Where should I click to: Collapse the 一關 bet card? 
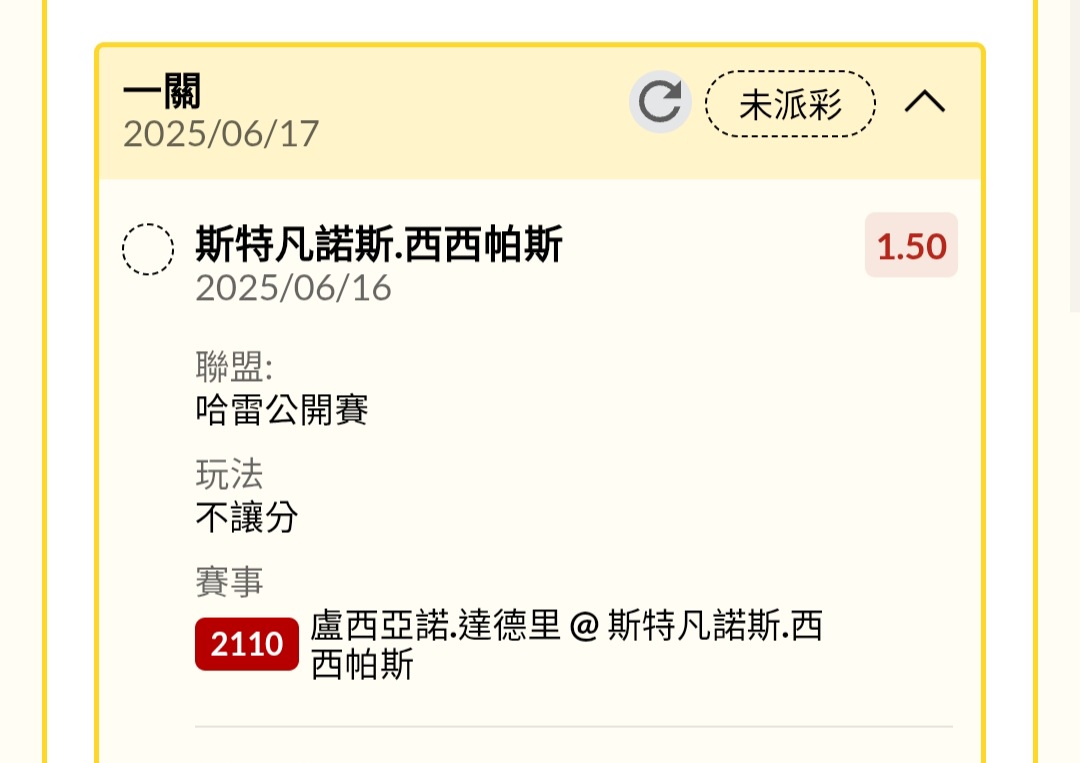[925, 102]
